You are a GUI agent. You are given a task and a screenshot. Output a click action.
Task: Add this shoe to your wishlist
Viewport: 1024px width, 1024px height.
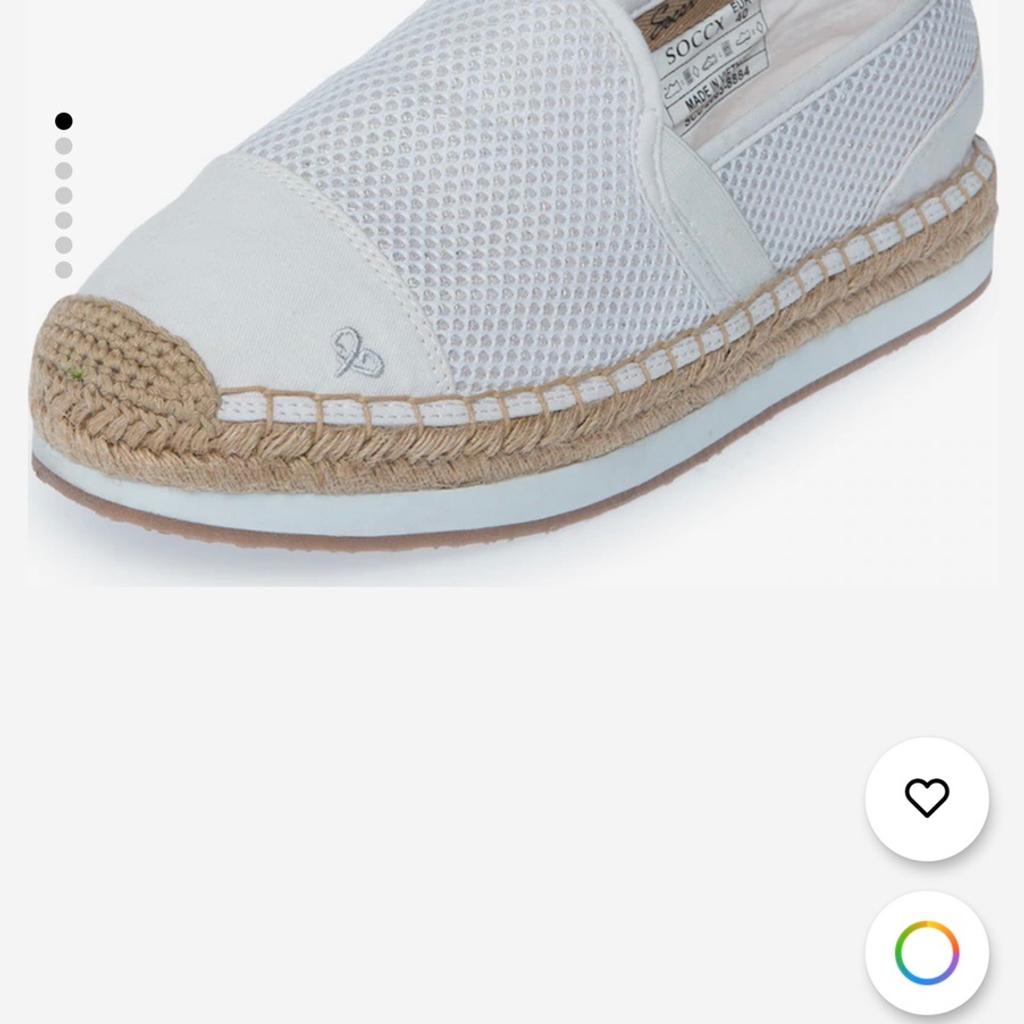pos(926,798)
